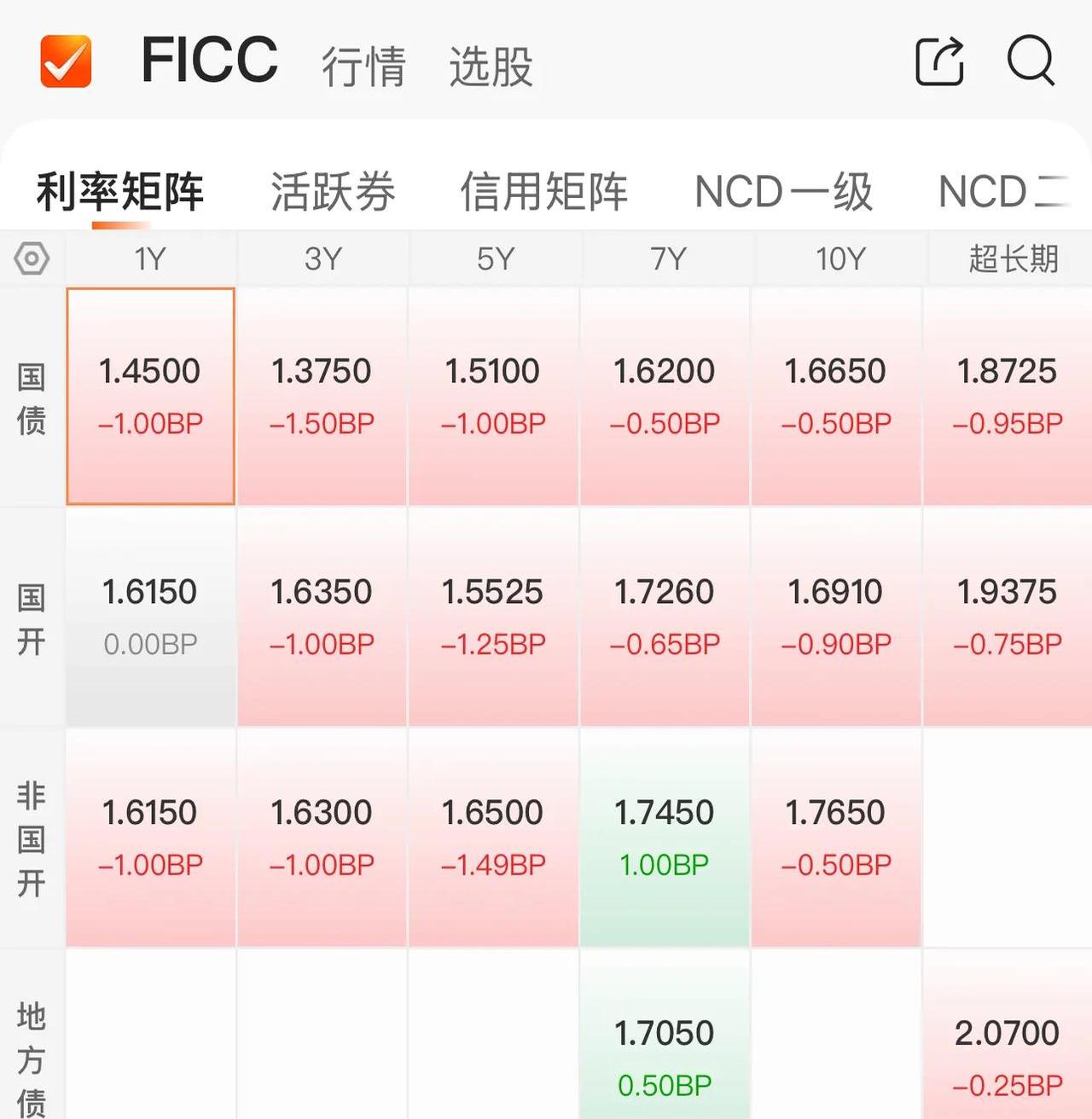The width and height of the screenshot is (1092, 1119).
Task: Select the 利率矩阵 tab
Action: pyautogui.click(x=120, y=191)
